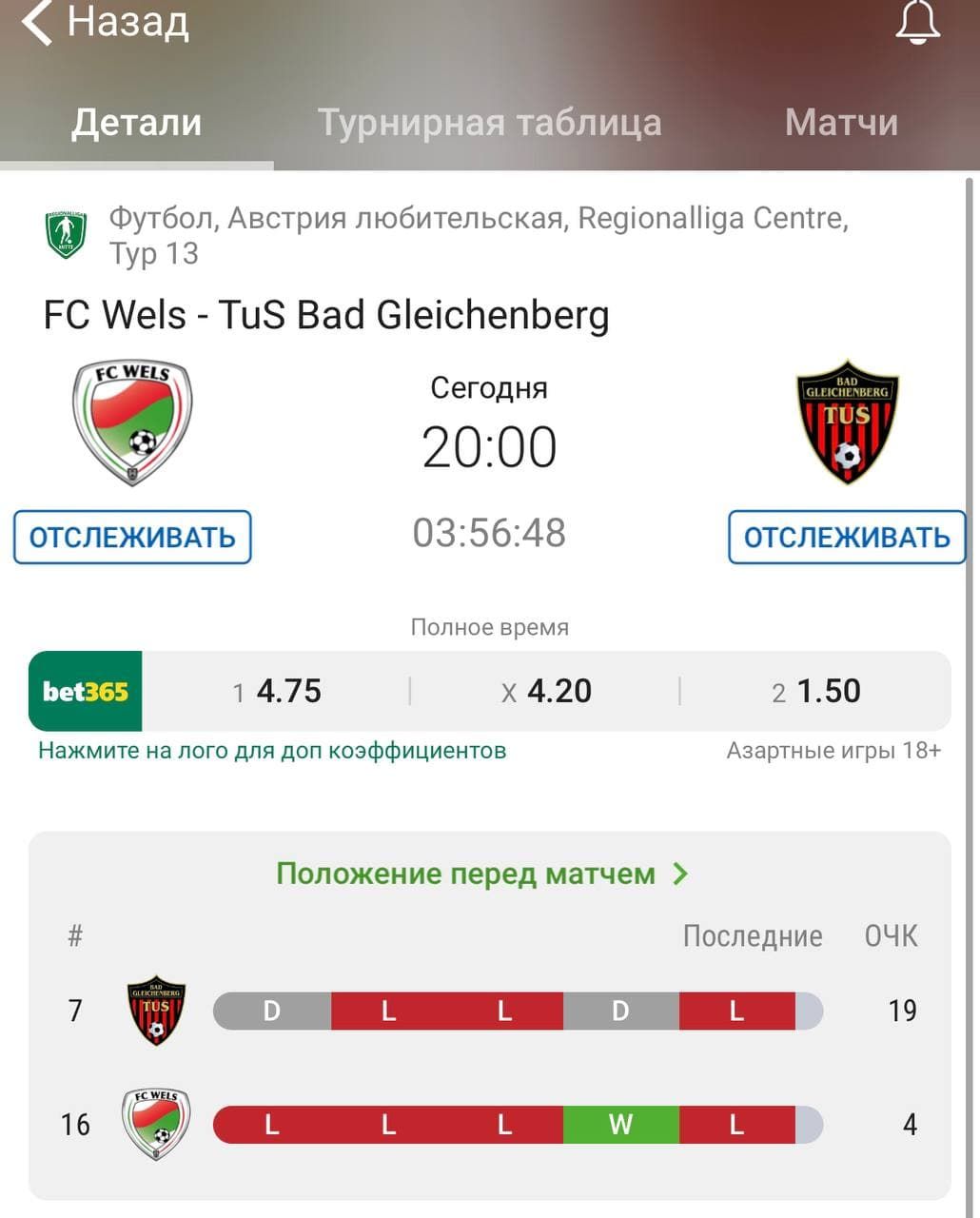This screenshot has width=980, height=1218.
Task: Follow TuS Bad Gleichenberg with the Отслеживать button
Action: click(x=846, y=538)
